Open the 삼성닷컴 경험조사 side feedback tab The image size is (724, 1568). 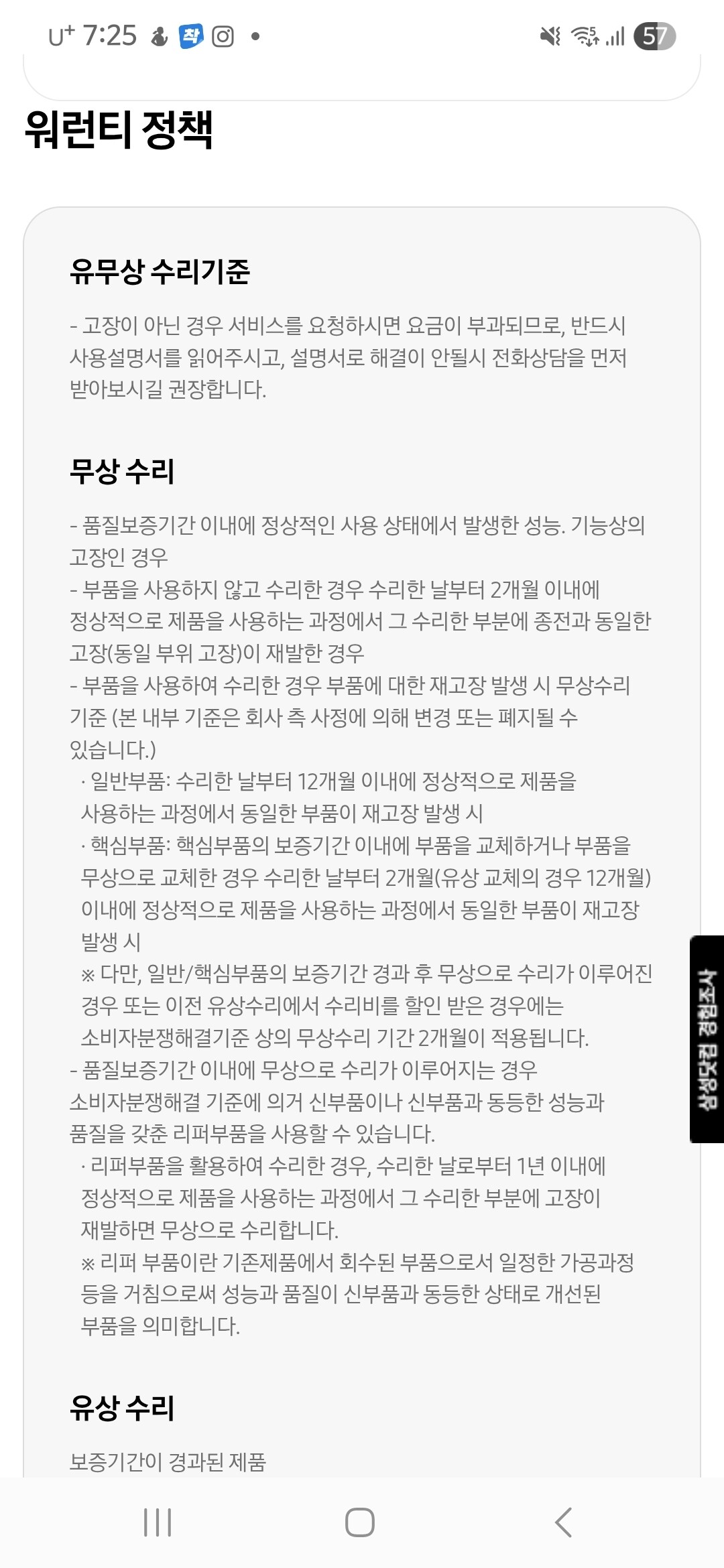707,1039
